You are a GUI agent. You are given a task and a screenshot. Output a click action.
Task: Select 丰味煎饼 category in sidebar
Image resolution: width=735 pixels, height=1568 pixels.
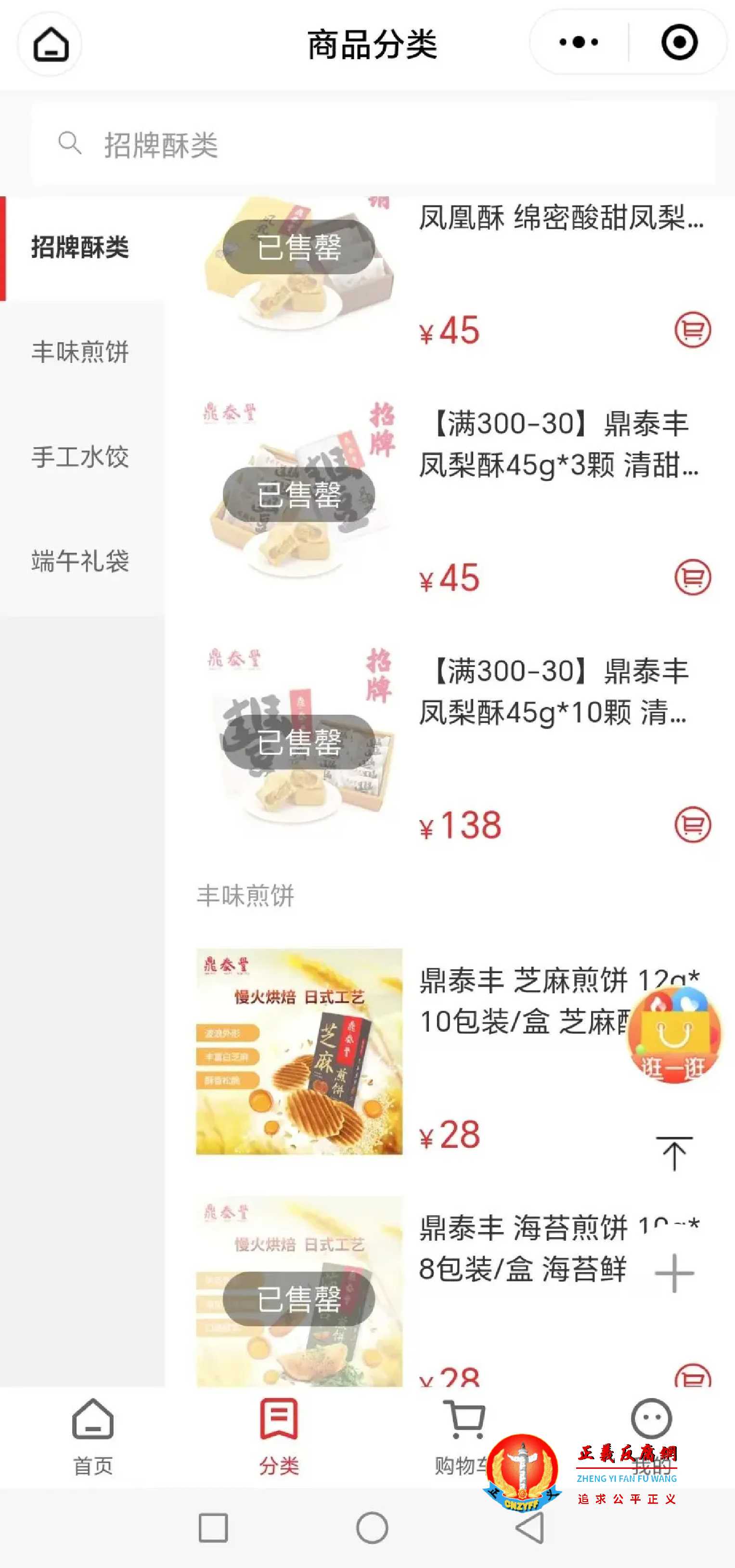pyautogui.click(x=80, y=352)
